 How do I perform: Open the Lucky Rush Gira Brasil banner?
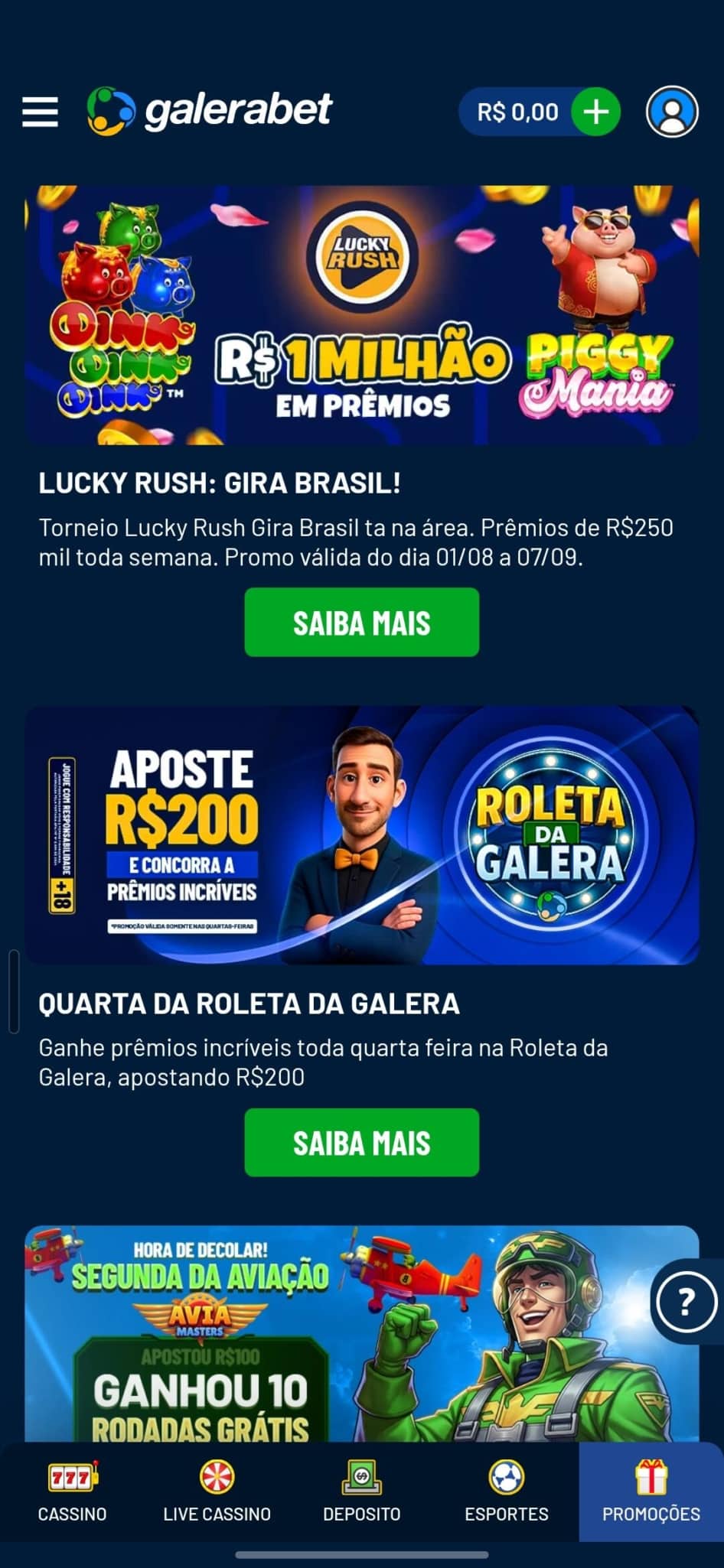(x=362, y=315)
